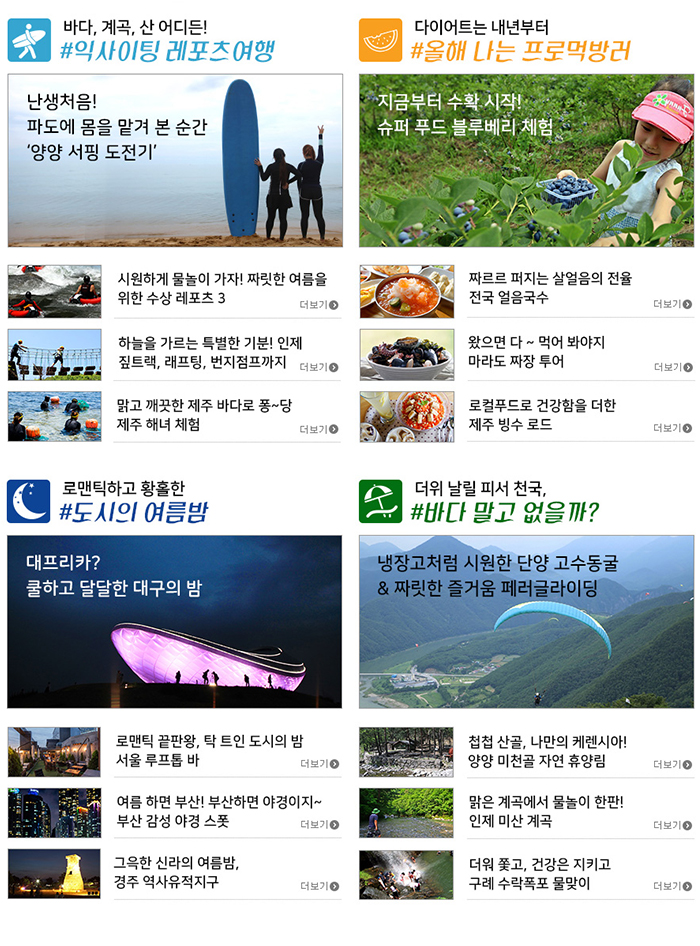Tap 더보기 for 서울 루프톱 바
700x946 pixels.
(x=319, y=764)
